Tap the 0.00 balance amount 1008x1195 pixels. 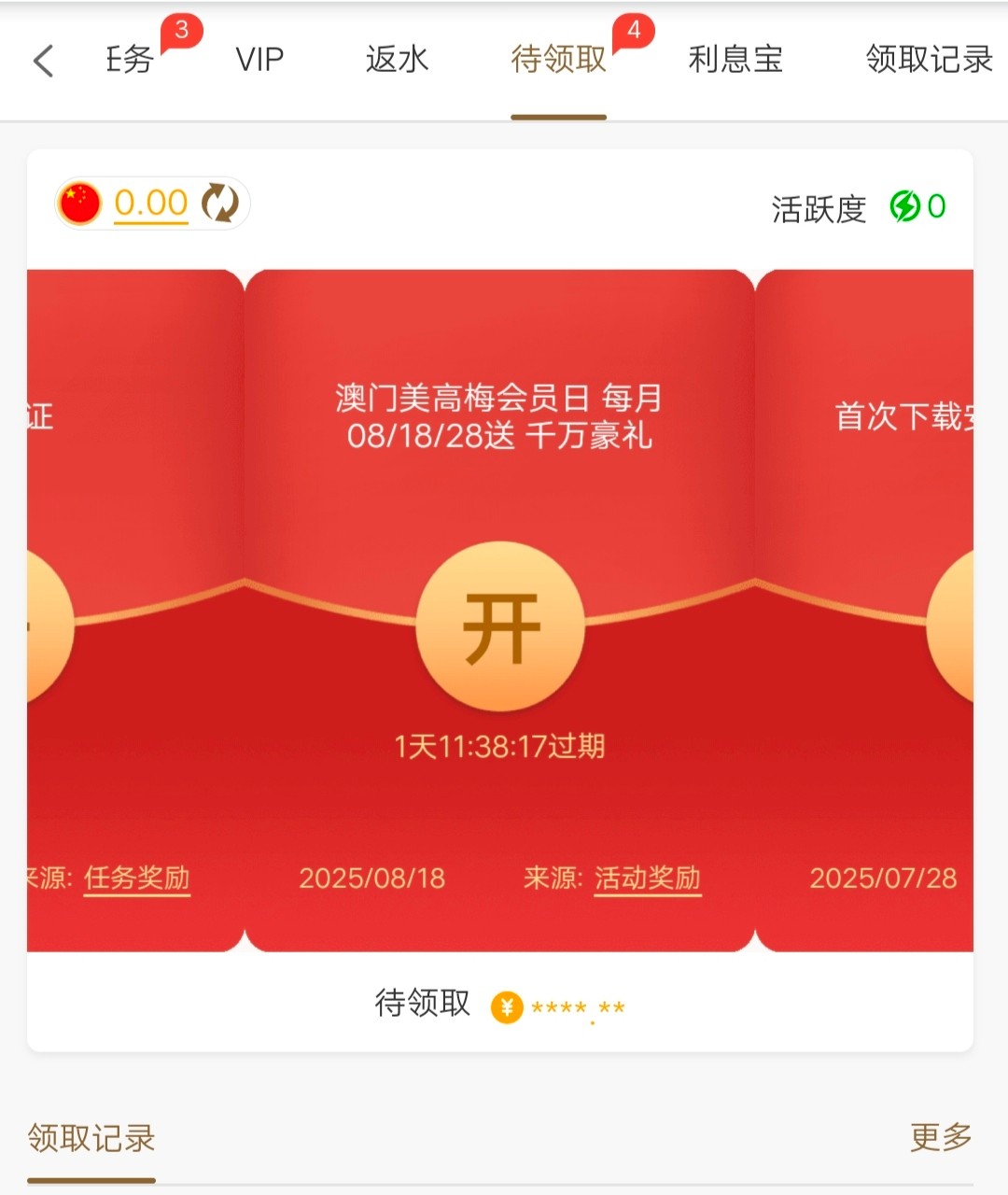[x=150, y=203]
